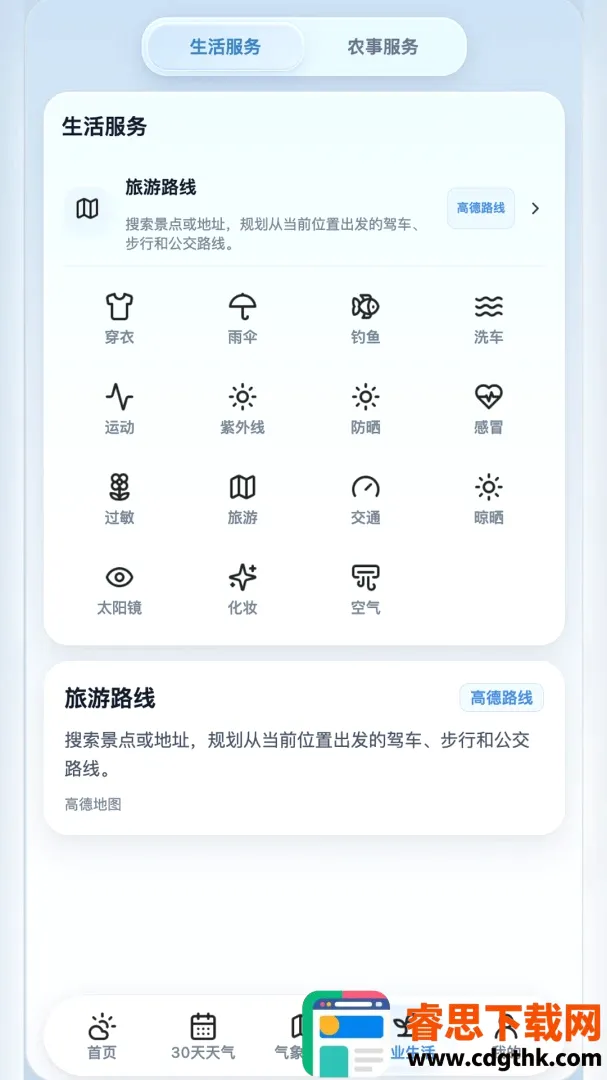Open the 运动 exercise index

click(x=119, y=408)
